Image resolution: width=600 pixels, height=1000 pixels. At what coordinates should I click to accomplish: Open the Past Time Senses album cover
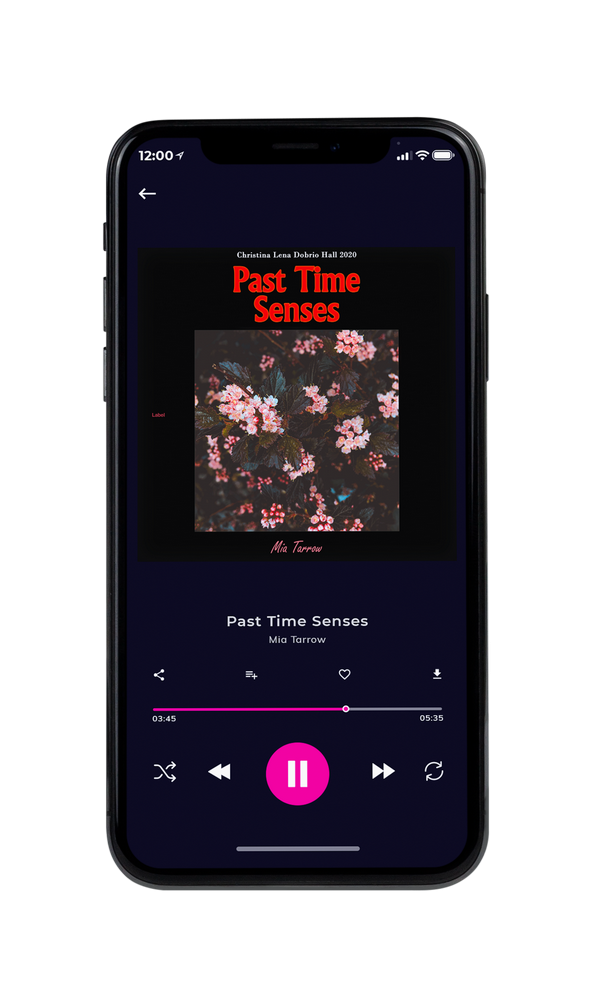pos(297,404)
